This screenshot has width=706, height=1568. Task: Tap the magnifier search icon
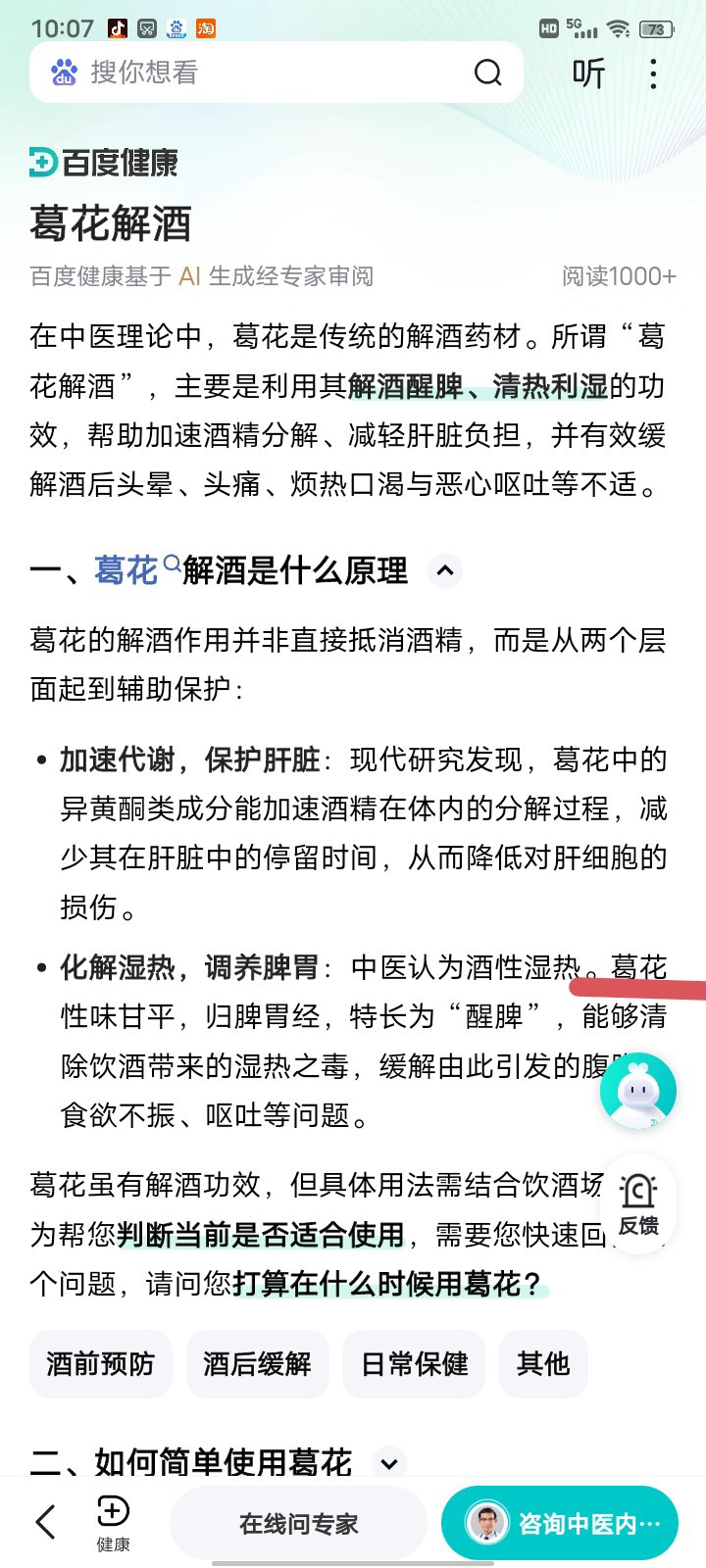click(487, 73)
